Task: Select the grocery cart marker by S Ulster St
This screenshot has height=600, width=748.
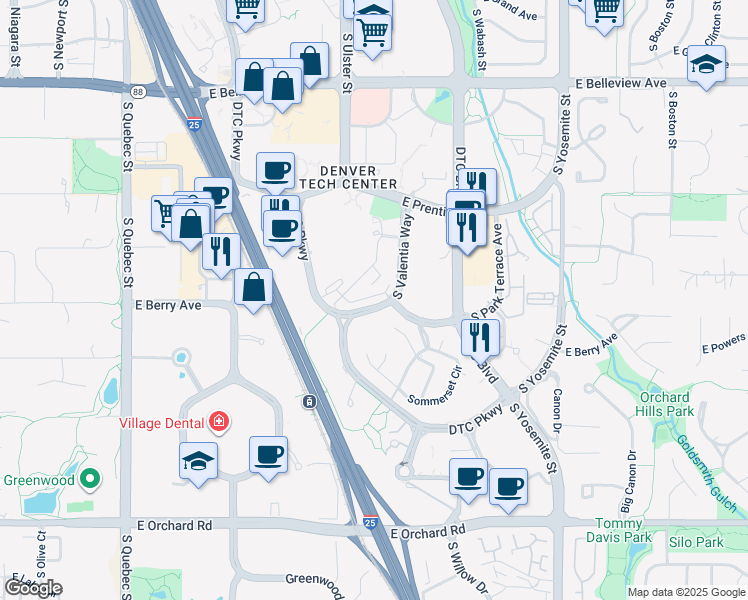Action: 372,30
